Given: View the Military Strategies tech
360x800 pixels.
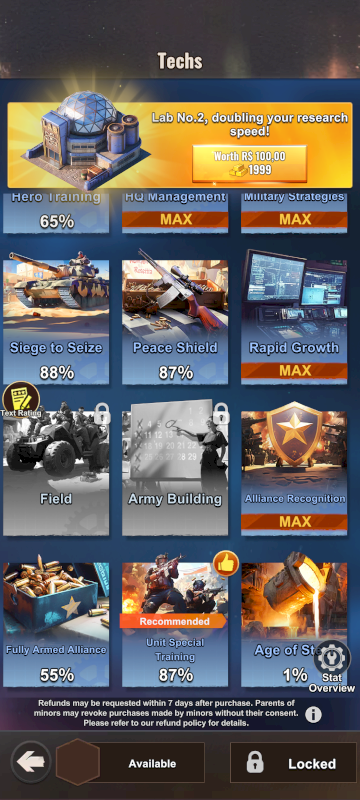Looking at the screenshot, I should click(294, 211).
